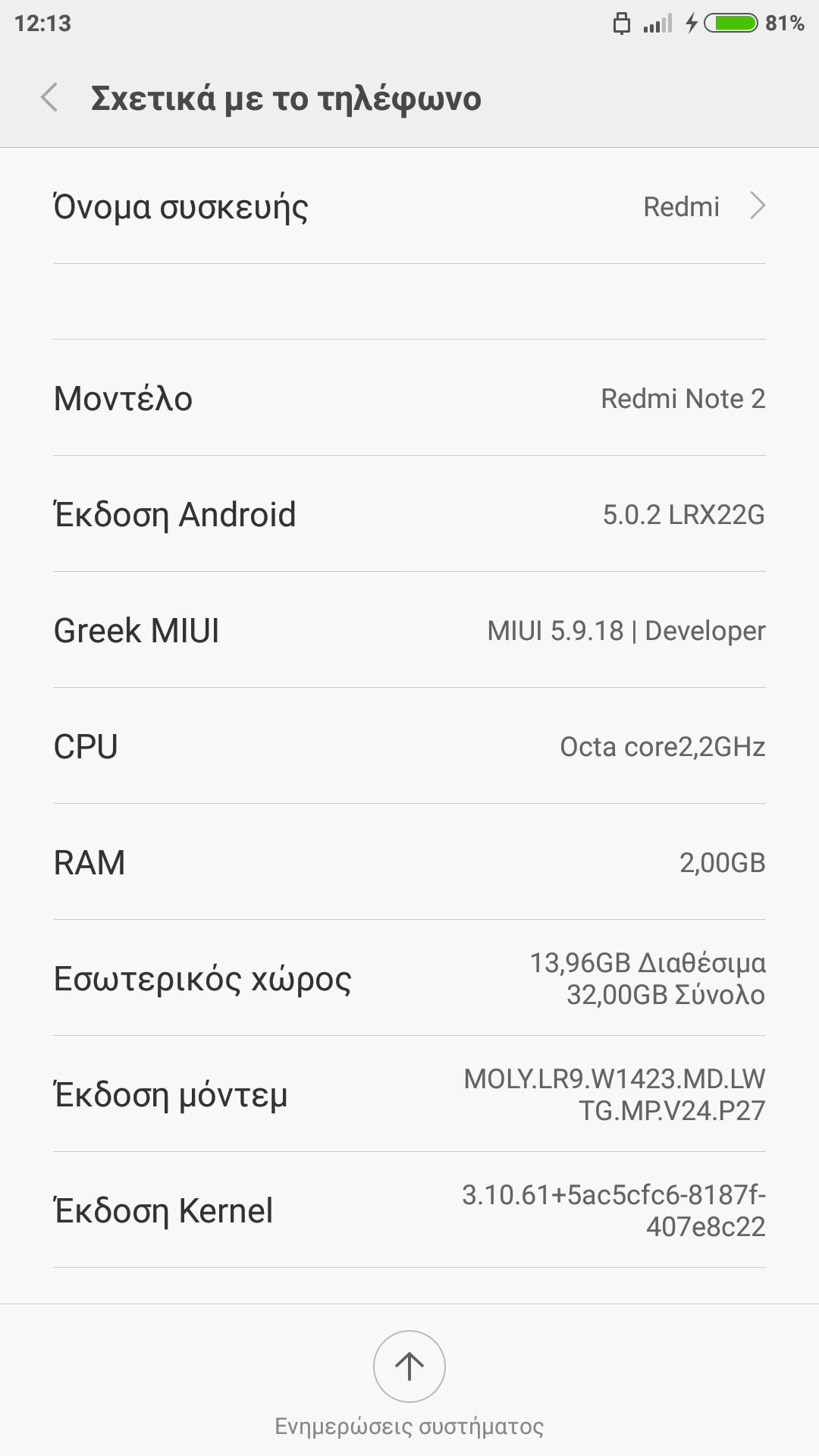Tap the CPU row
The image size is (819, 1456).
point(409,746)
